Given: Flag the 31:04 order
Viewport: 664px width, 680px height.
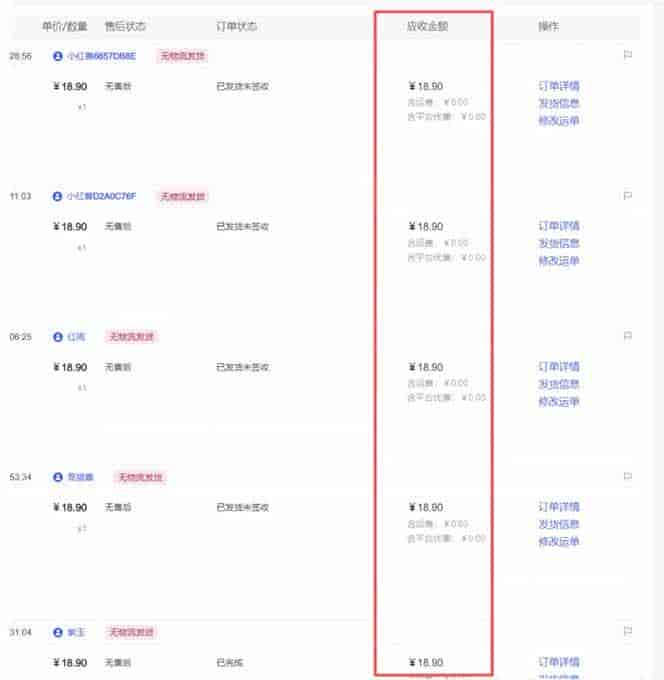Looking at the screenshot, I should [627, 632].
